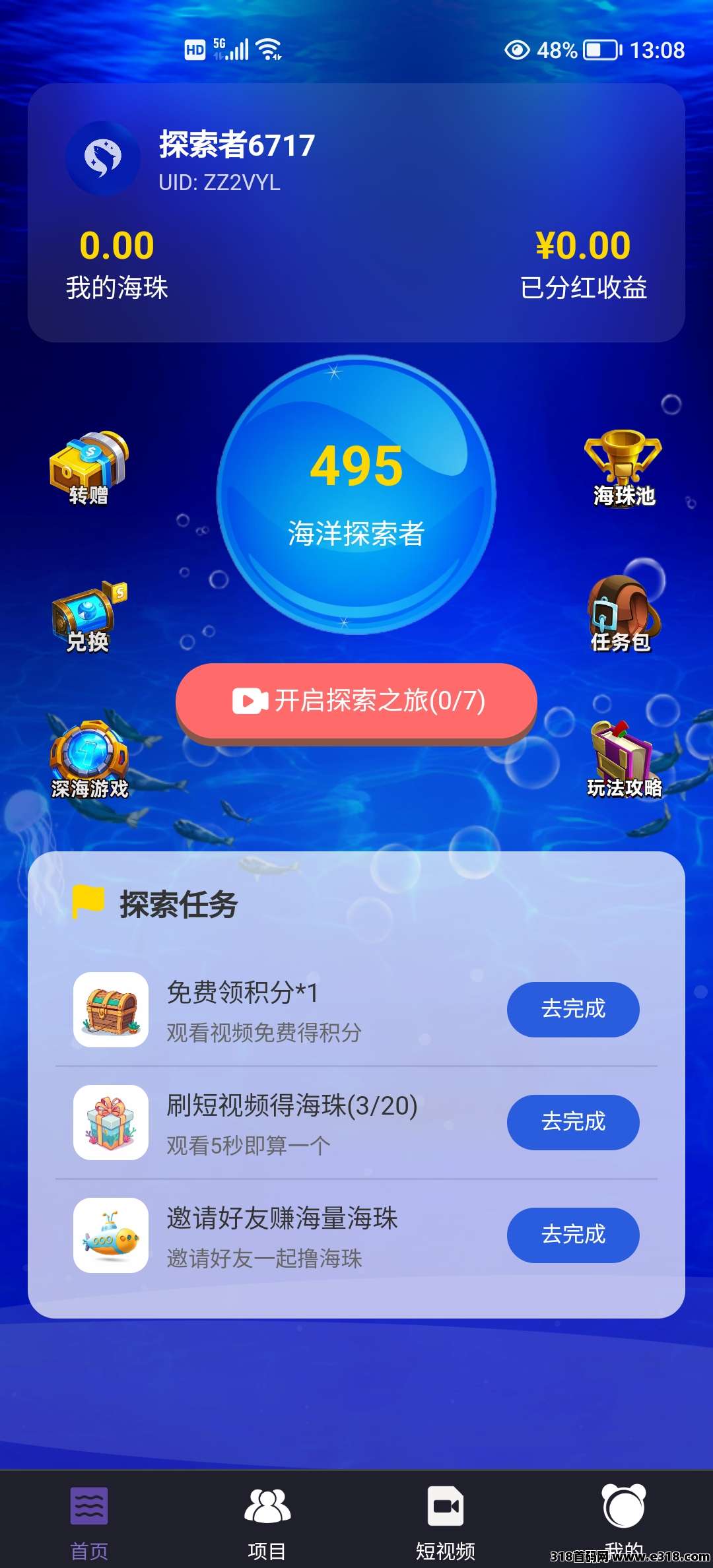713x1568 pixels.
Task: Launch 深海游戏 deep sea games
Action: click(90, 759)
